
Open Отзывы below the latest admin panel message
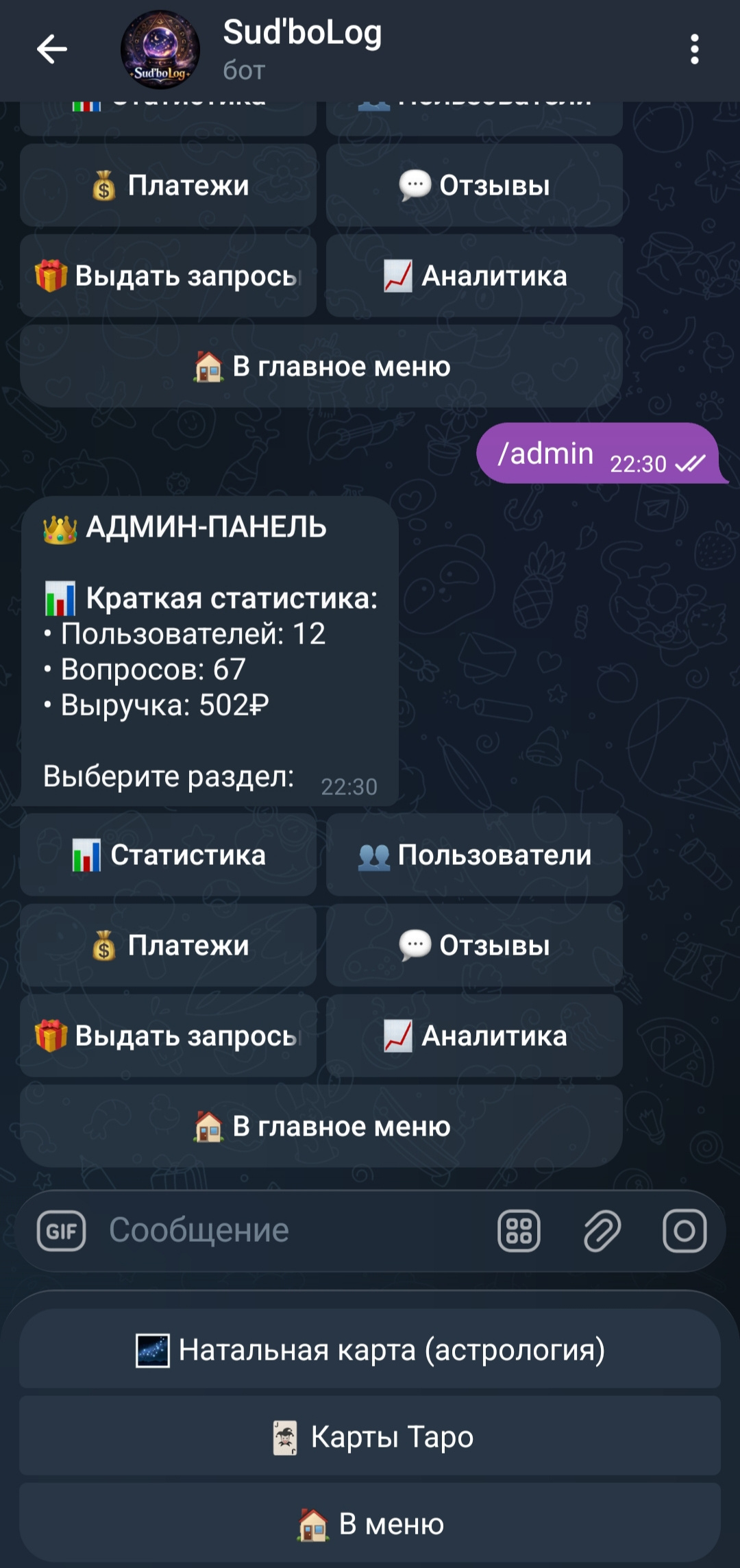[474, 945]
